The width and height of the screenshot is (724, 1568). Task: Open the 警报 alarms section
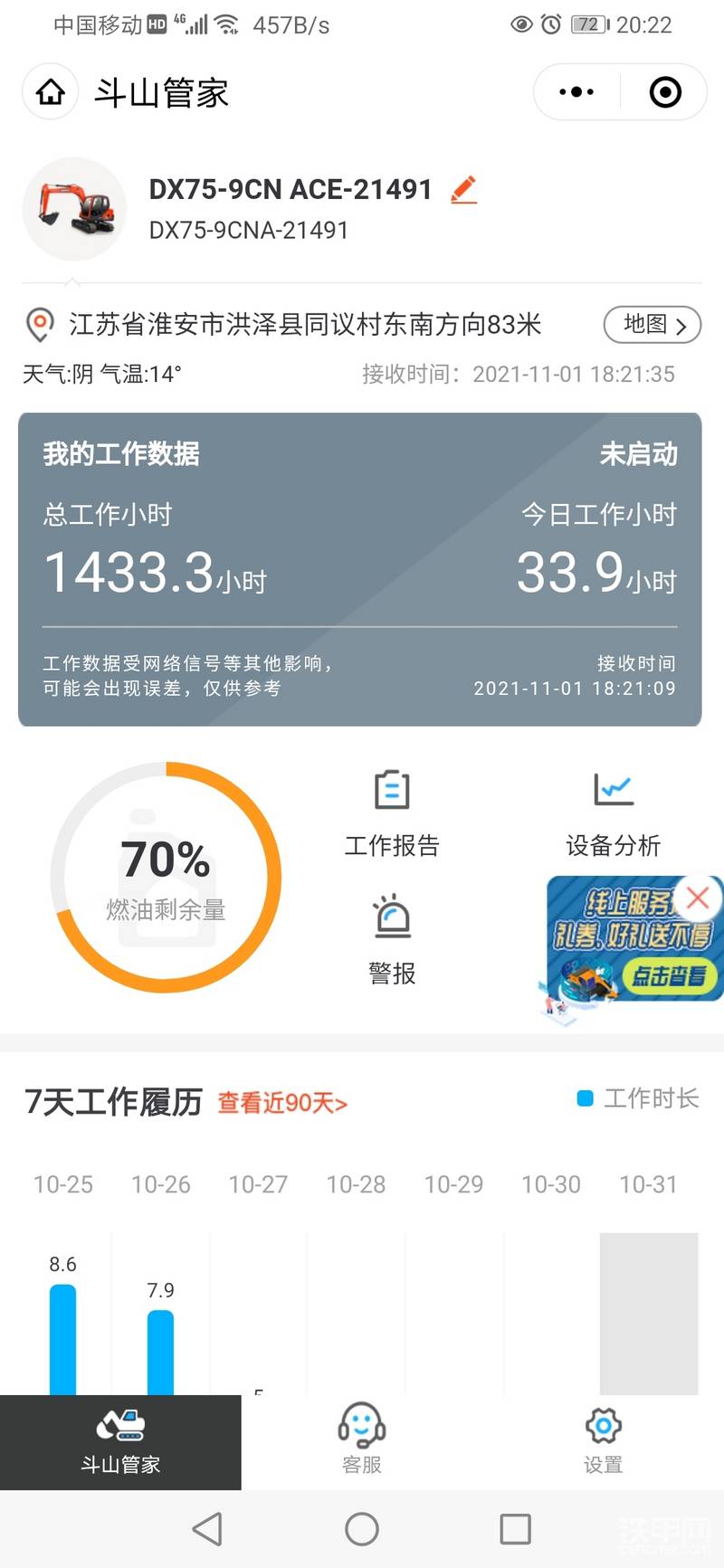coord(392,939)
